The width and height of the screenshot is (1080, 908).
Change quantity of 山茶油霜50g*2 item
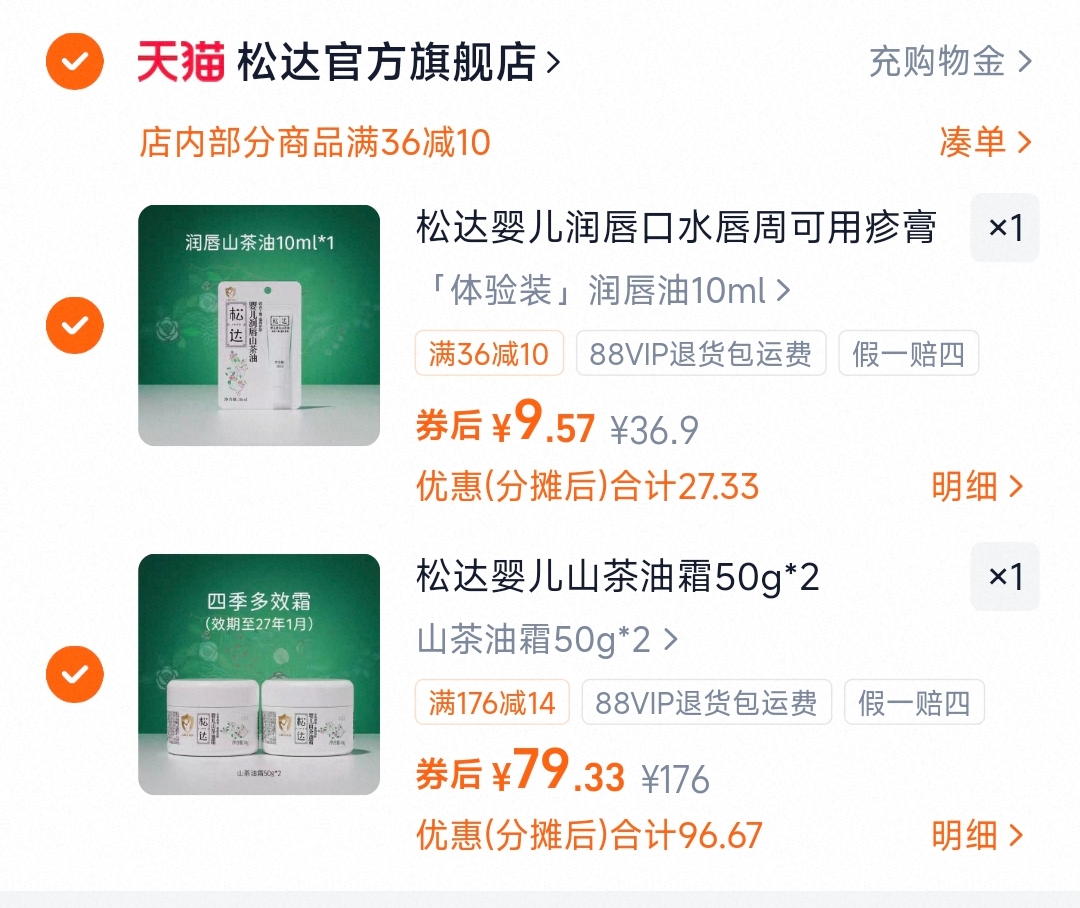point(1005,577)
